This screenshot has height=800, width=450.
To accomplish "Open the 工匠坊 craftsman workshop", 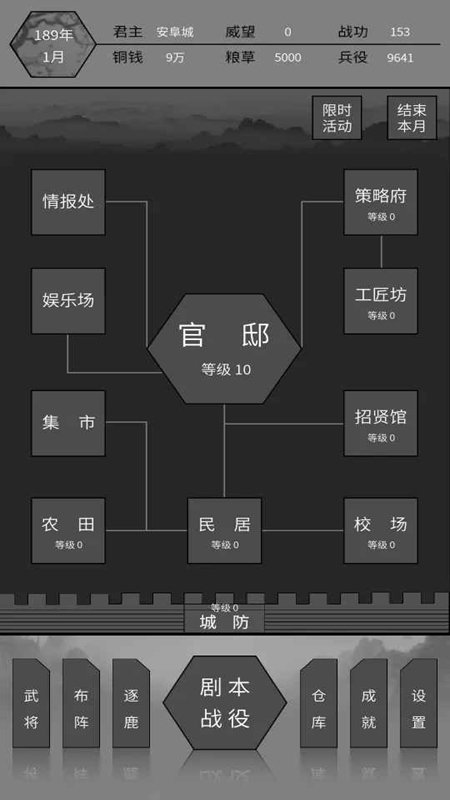I will (381, 301).
